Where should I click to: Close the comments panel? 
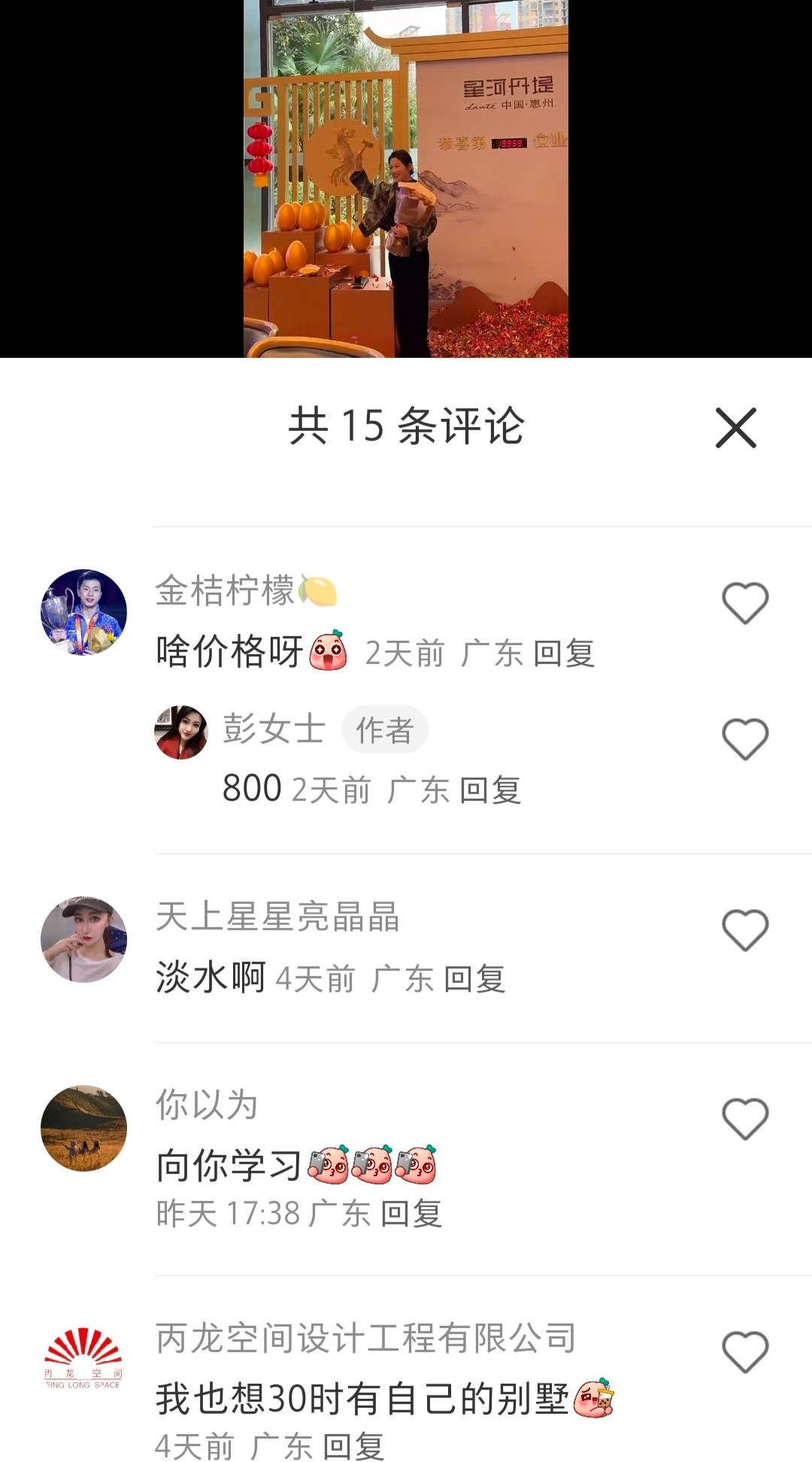point(735,428)
